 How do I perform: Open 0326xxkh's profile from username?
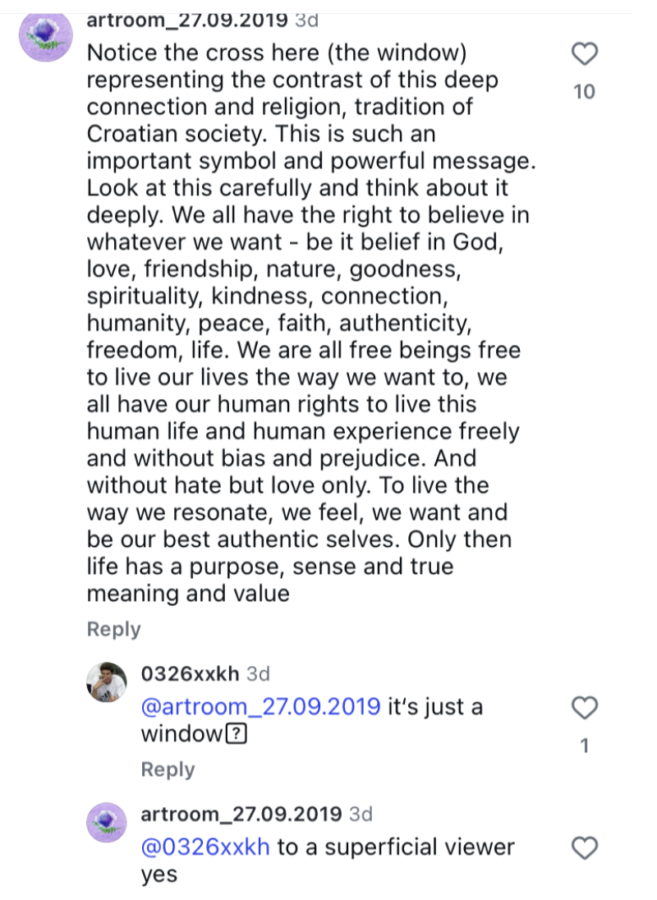(190, 673)
